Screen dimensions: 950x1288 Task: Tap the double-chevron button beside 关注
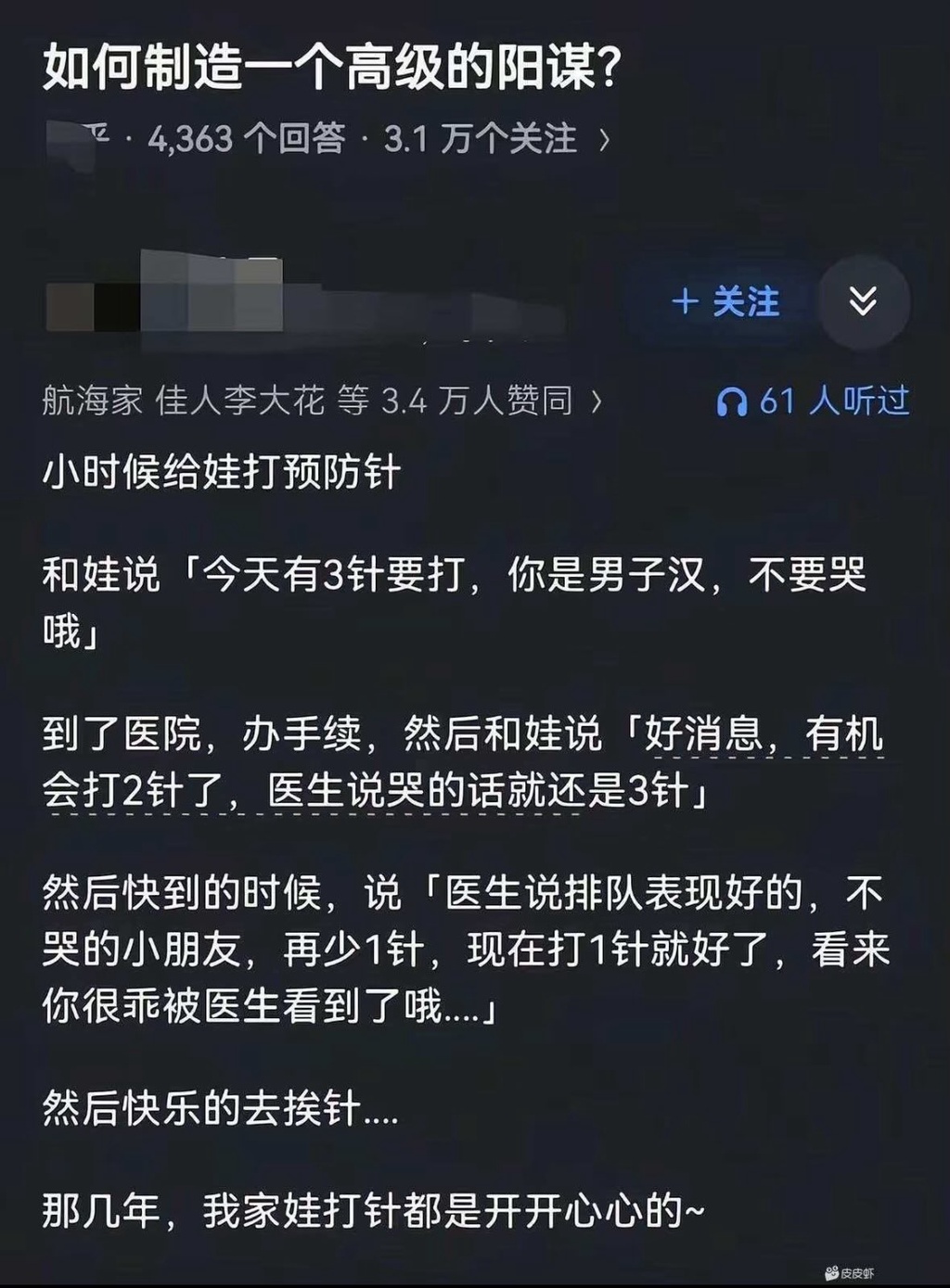(863, 301)
